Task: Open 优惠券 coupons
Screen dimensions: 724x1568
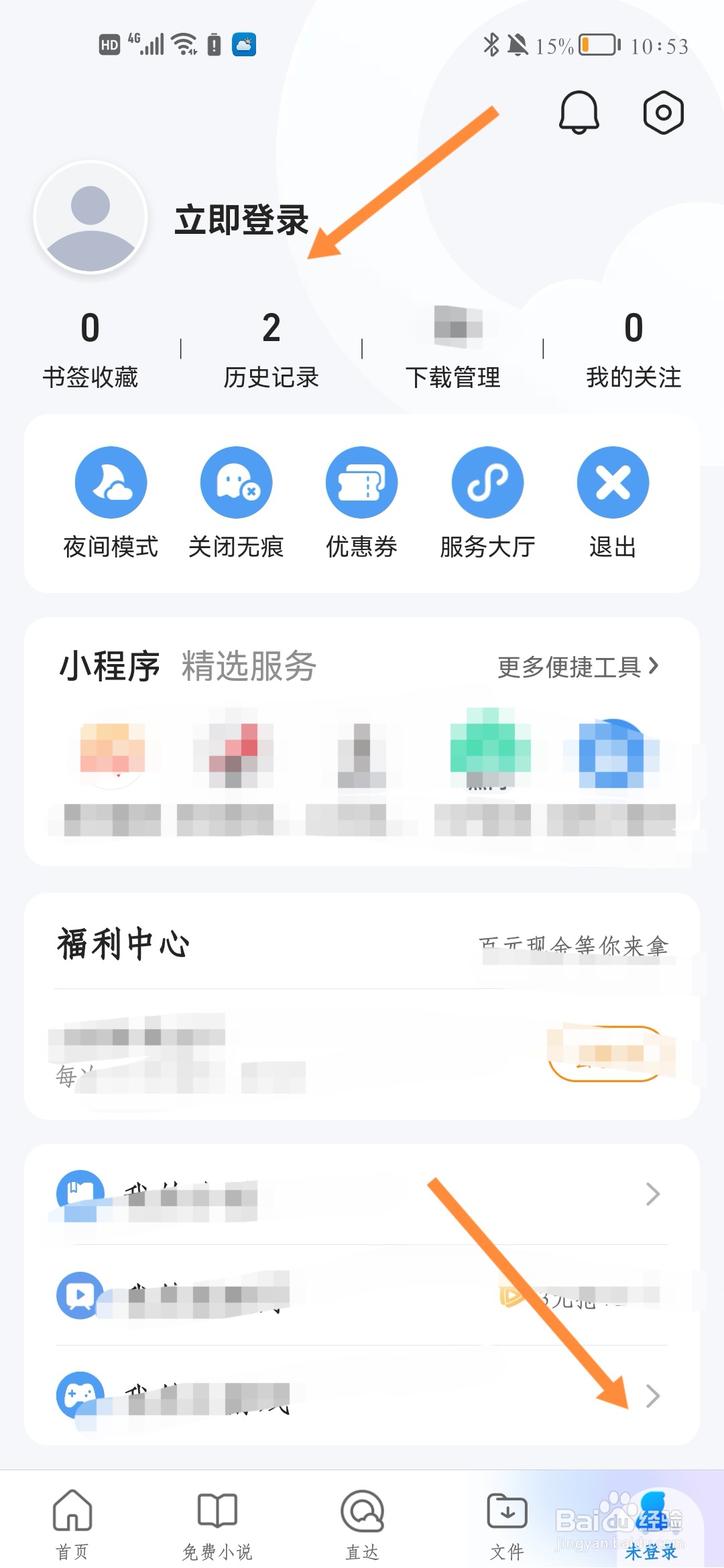Action: [361, 499]
